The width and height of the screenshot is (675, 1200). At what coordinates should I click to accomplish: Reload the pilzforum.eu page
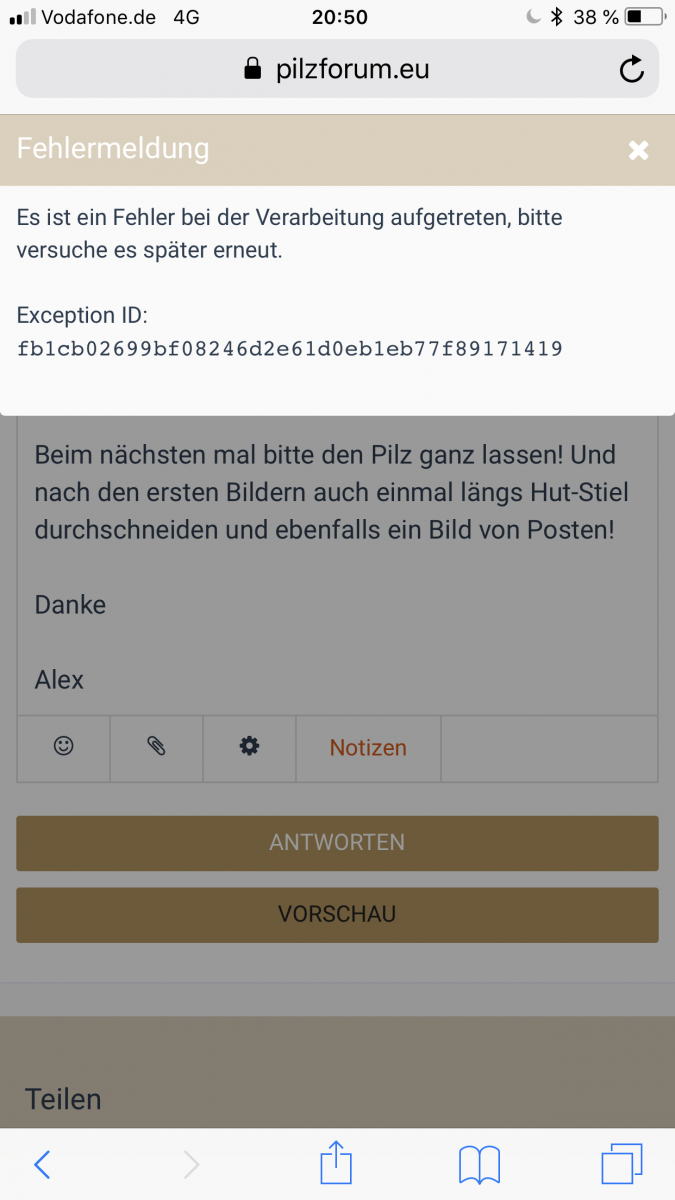click(x=631, y=69)
